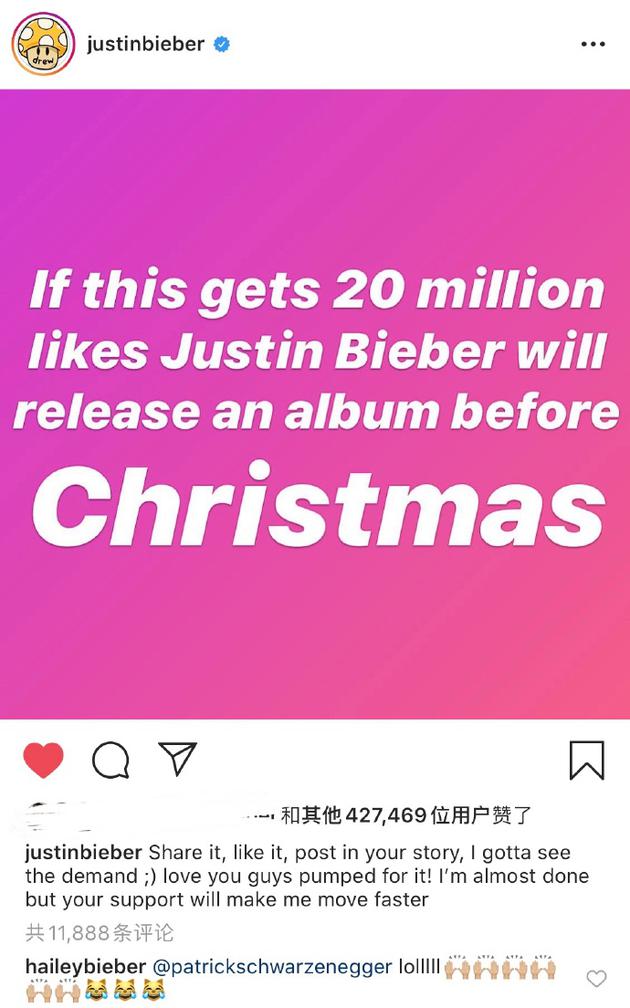
Task: Open the pink album announcement image
Action: tap(315, 404)
